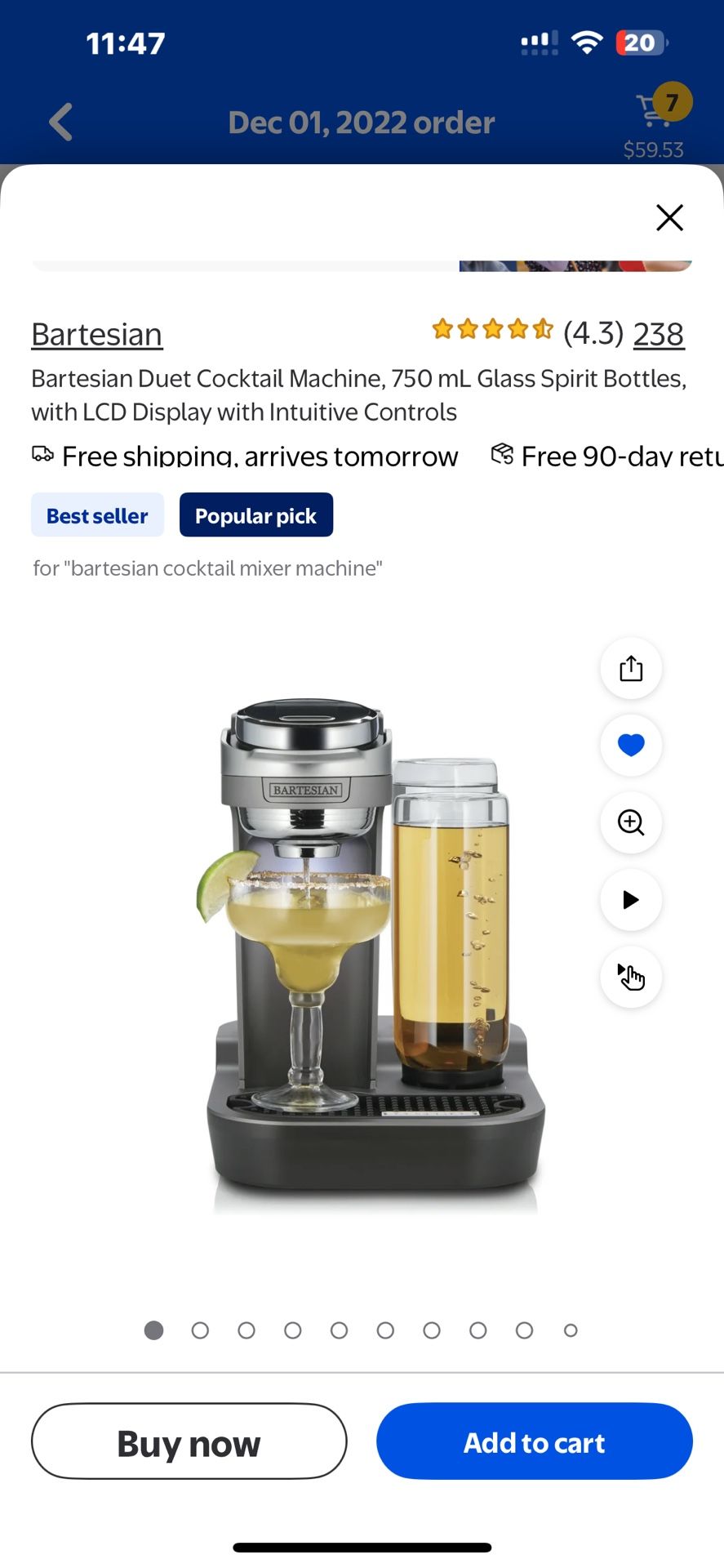This screenshot has width=724, height=1568.
Task: Open the share options for this product
Action: tap(630, 668)
